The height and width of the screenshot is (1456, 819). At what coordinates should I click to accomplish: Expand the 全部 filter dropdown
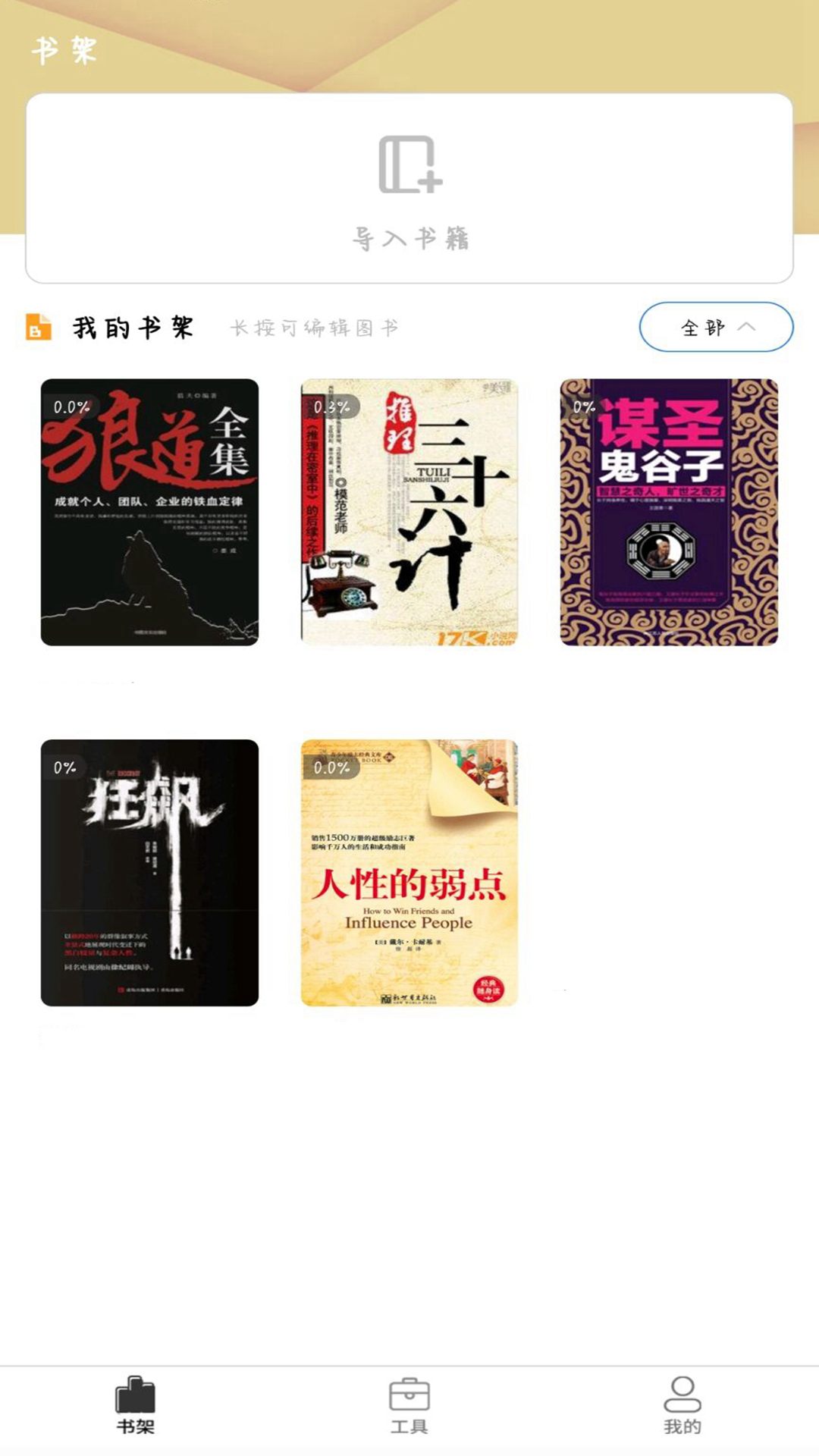coord(716,327)
